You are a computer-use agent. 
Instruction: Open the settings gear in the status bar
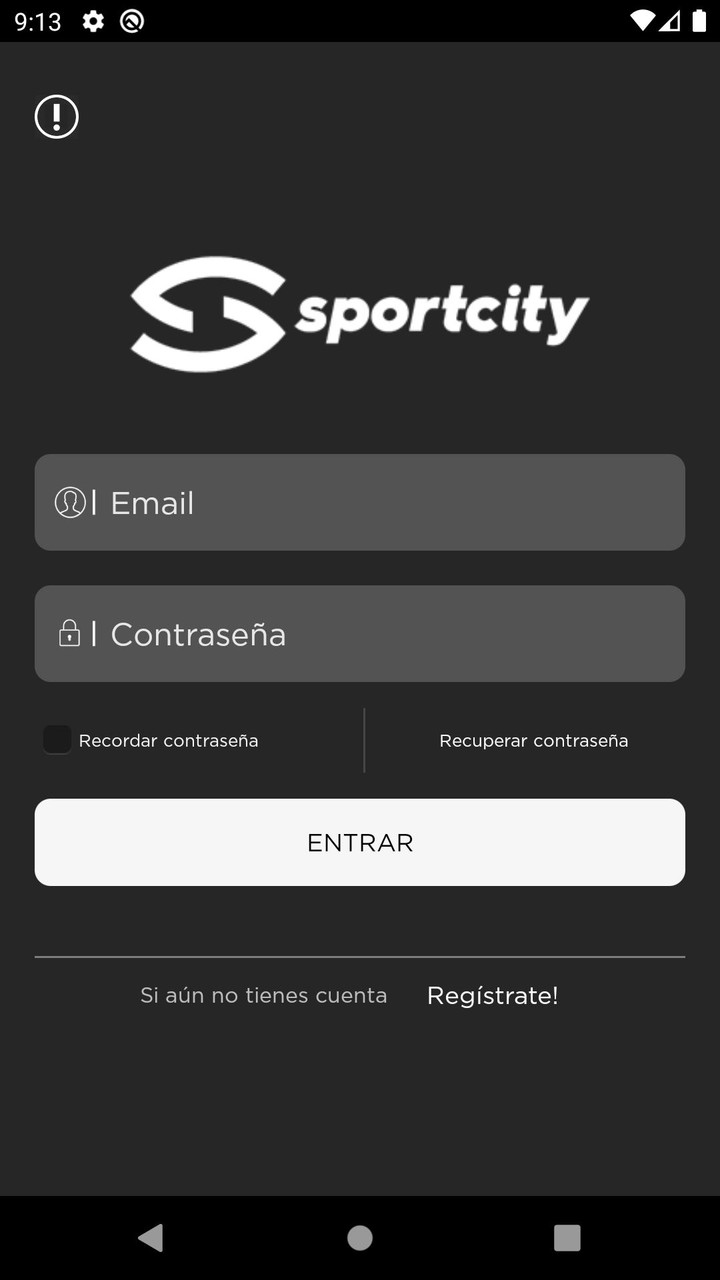[92, 21]
